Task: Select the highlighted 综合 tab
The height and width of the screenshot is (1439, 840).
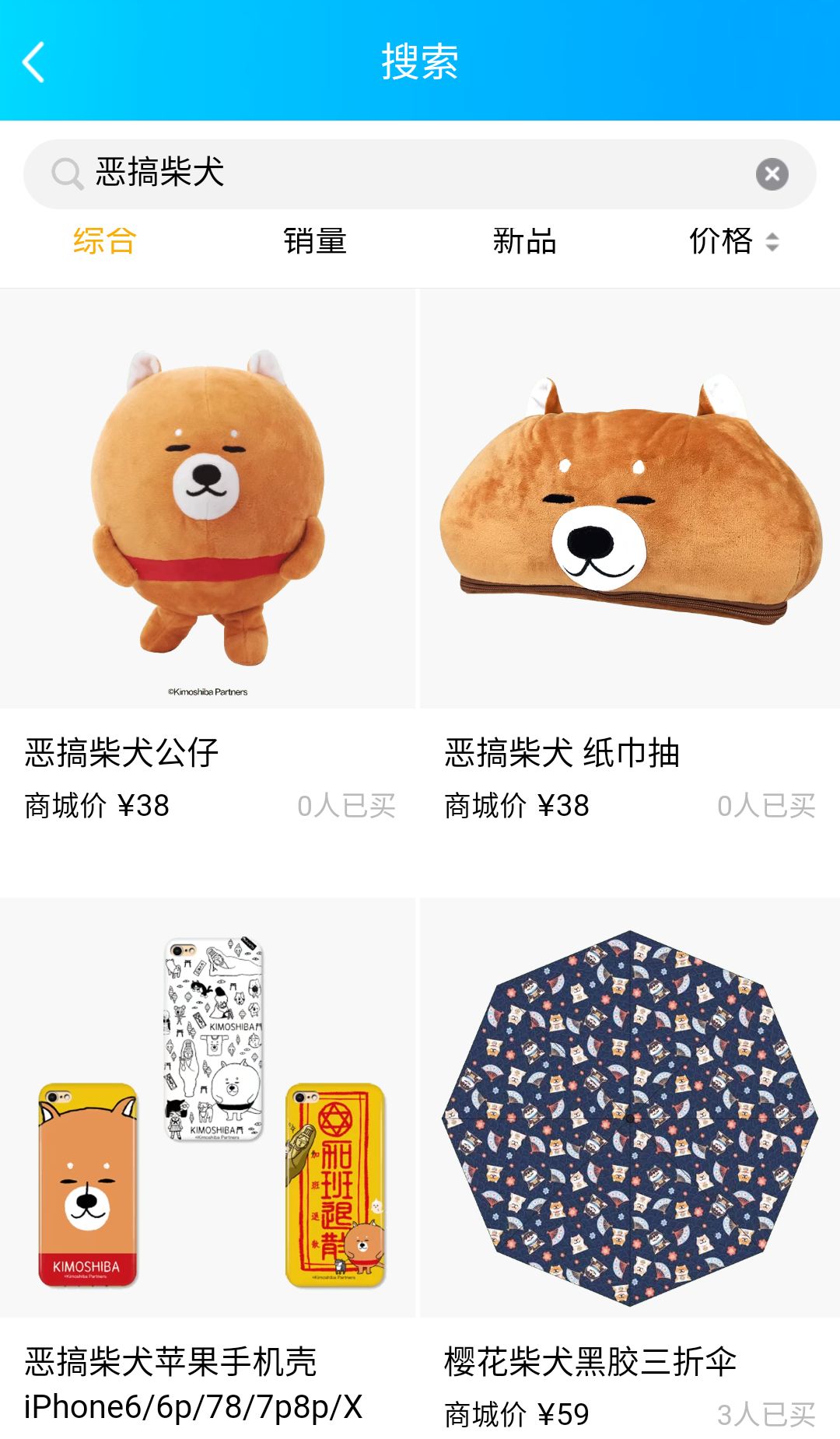Action: pyautogui.click(x=103, y=242)
